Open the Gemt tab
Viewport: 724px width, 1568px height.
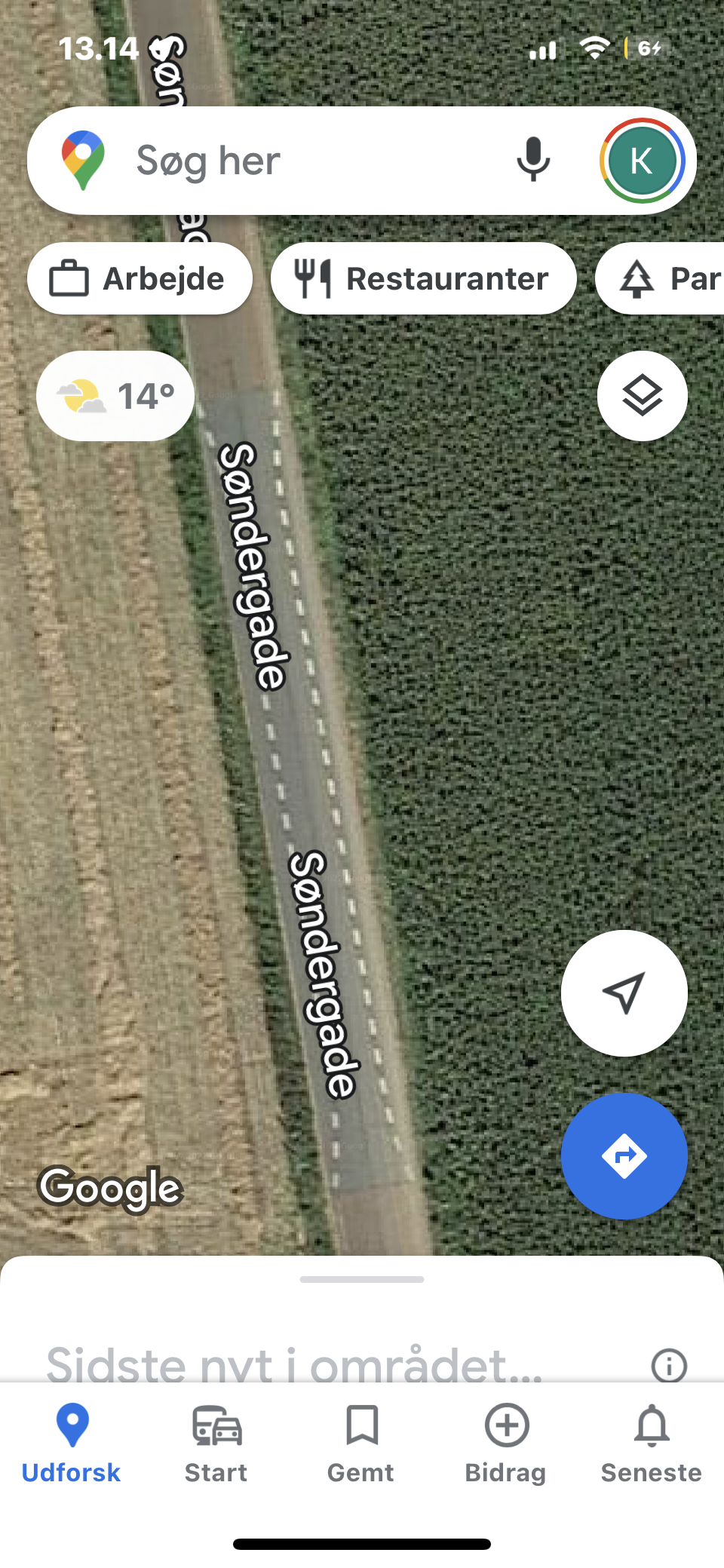pyautogui.click(x=361, y=1442)
